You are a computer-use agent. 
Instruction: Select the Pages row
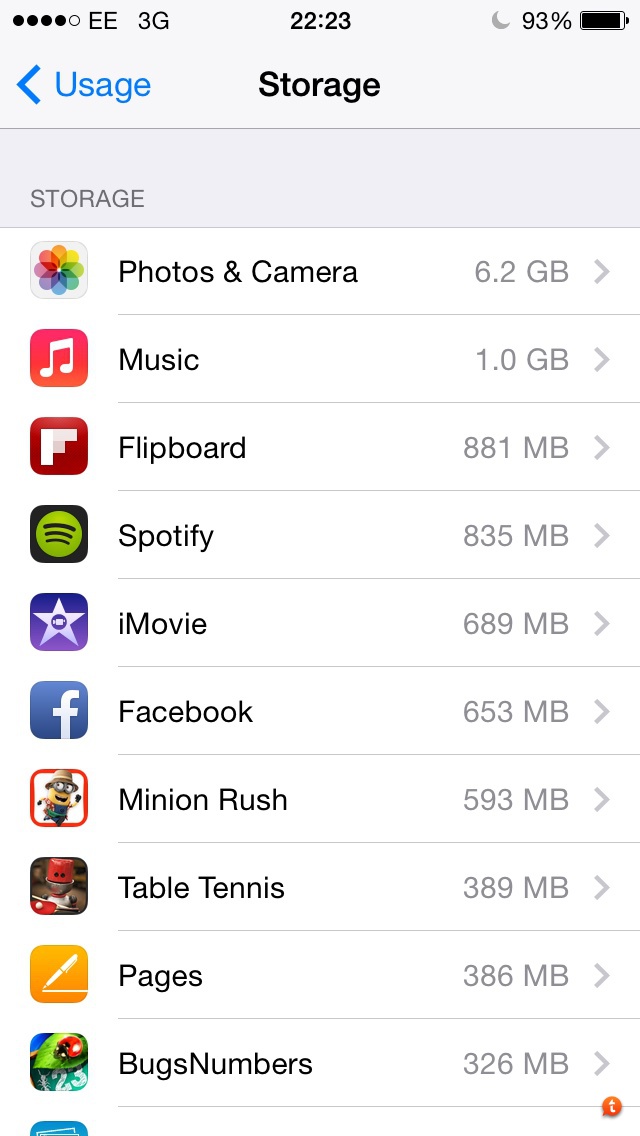320,976
